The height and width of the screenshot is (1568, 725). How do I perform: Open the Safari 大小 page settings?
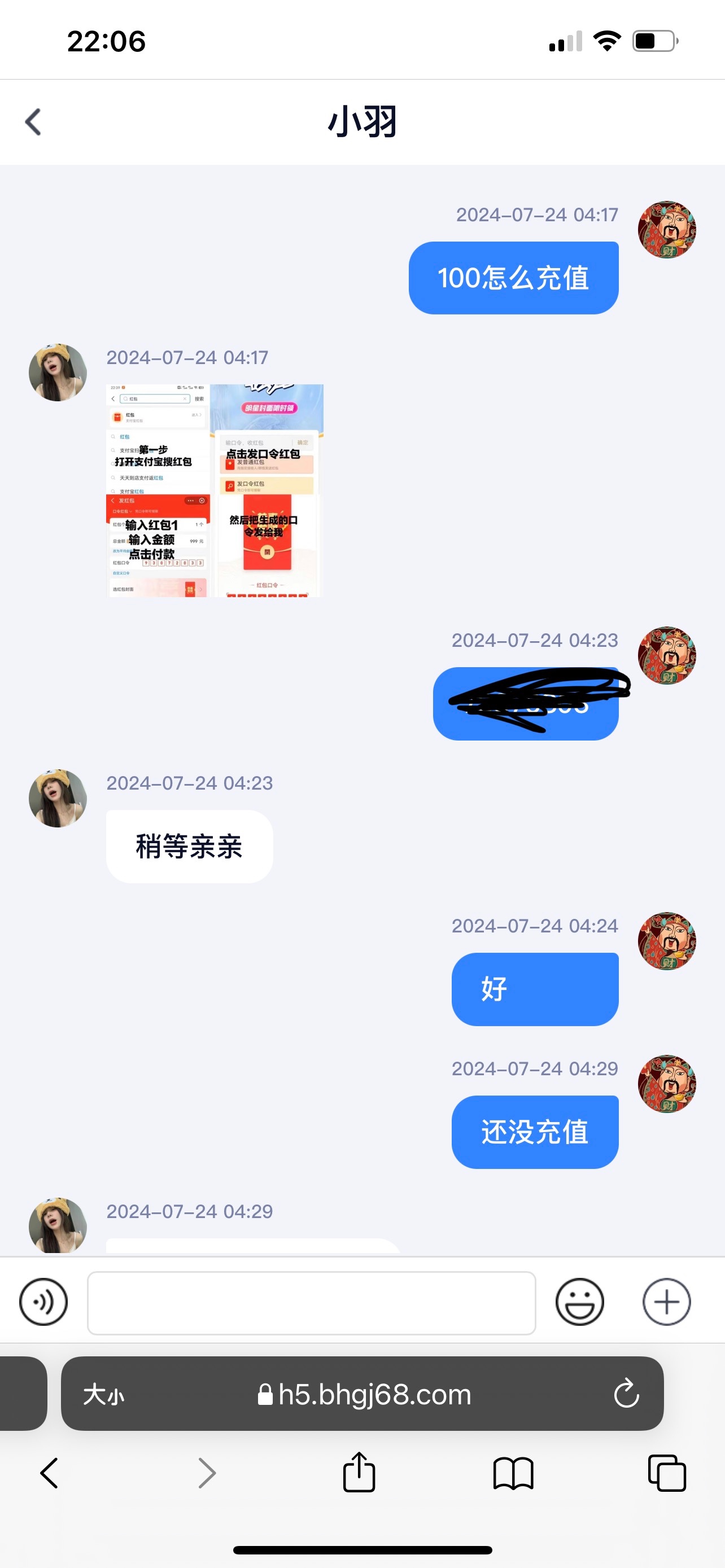[103, 1394]
